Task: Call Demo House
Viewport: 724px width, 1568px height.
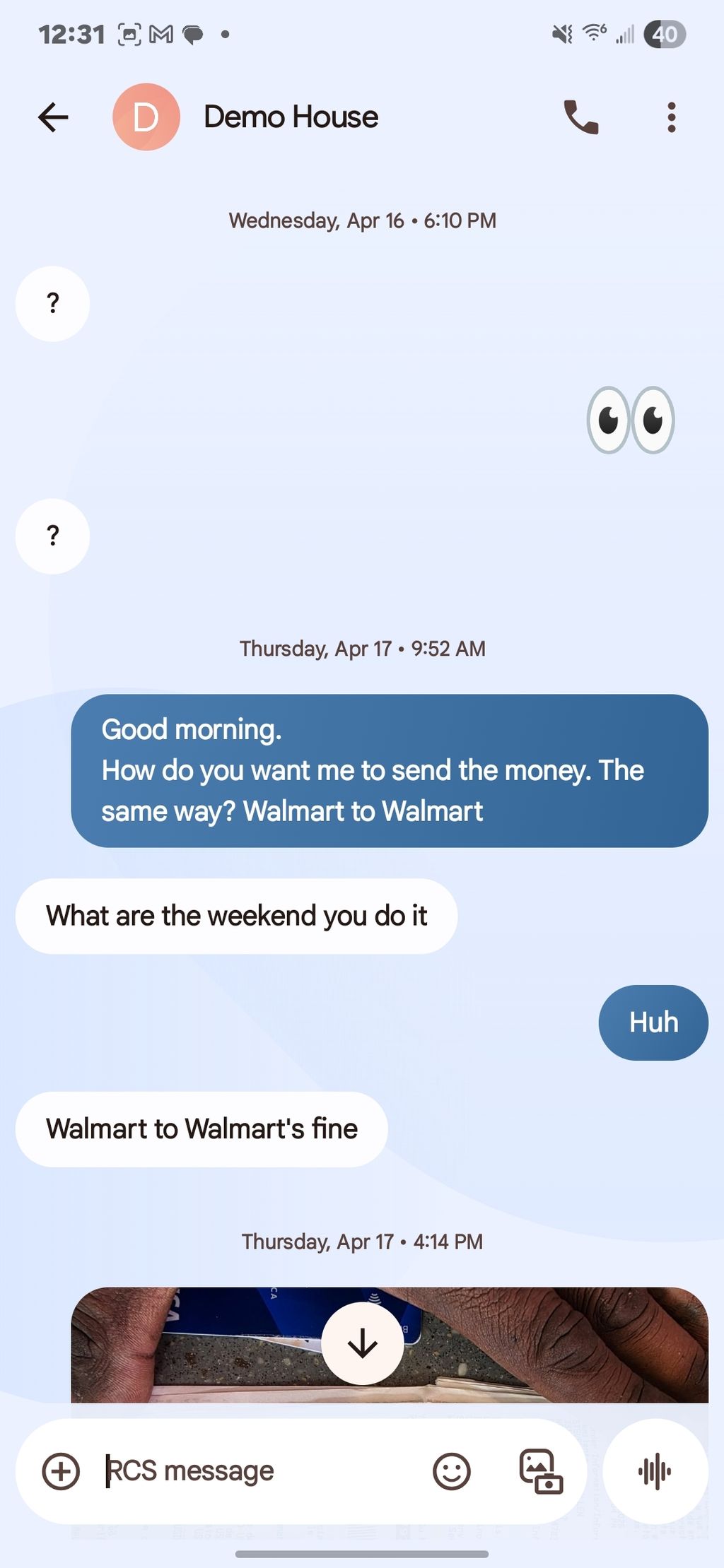Action: pyautogui.click(x=580, y=117)
